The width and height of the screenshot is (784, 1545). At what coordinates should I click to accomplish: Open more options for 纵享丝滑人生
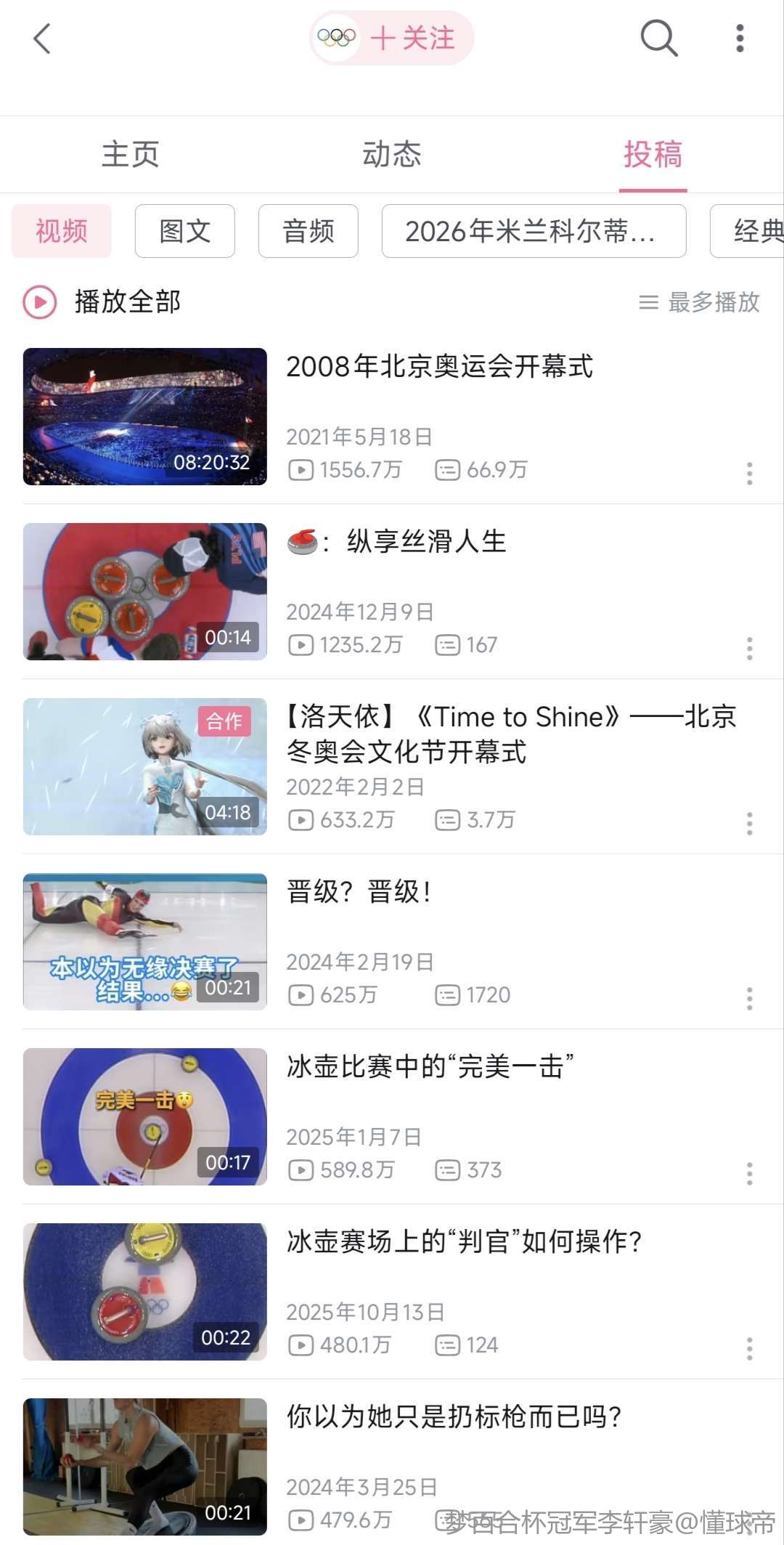[749, 648]
